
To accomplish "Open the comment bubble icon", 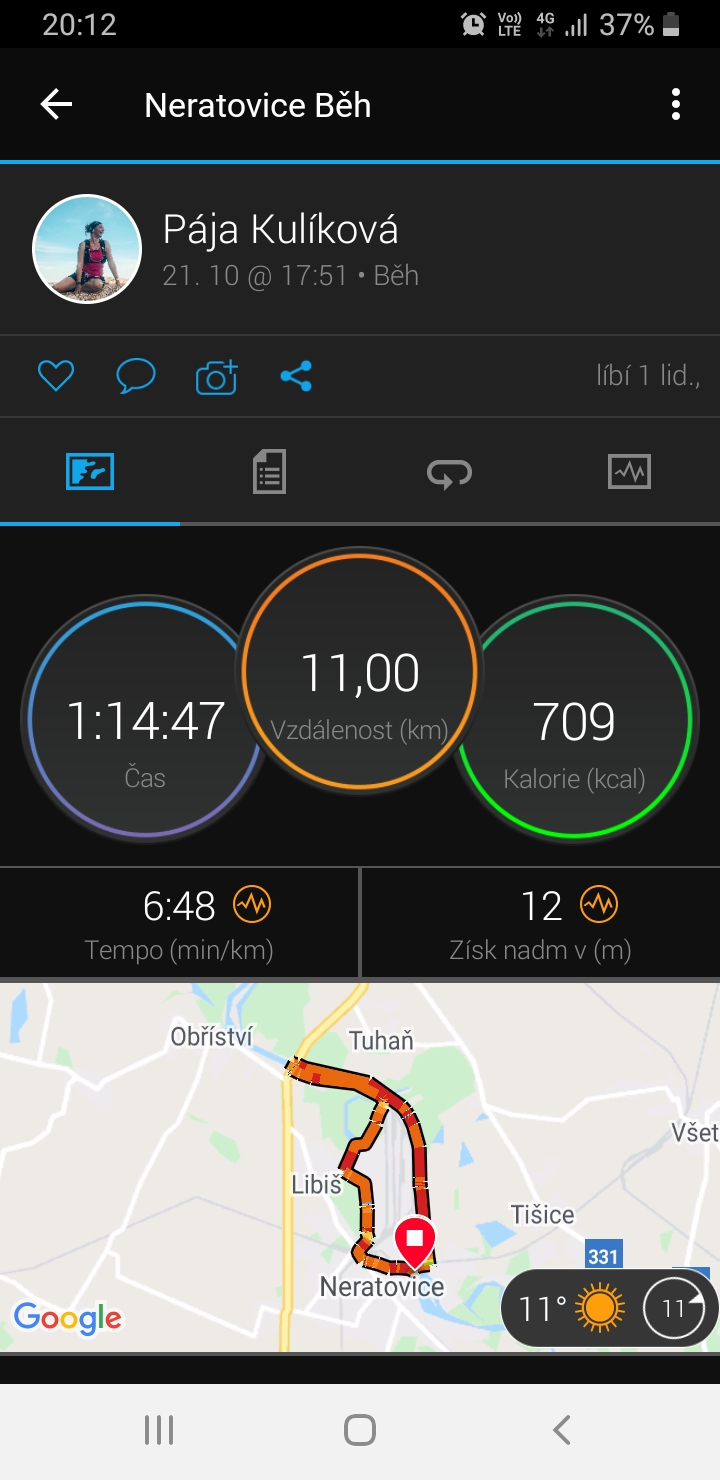I will click(x=135, y=376).
